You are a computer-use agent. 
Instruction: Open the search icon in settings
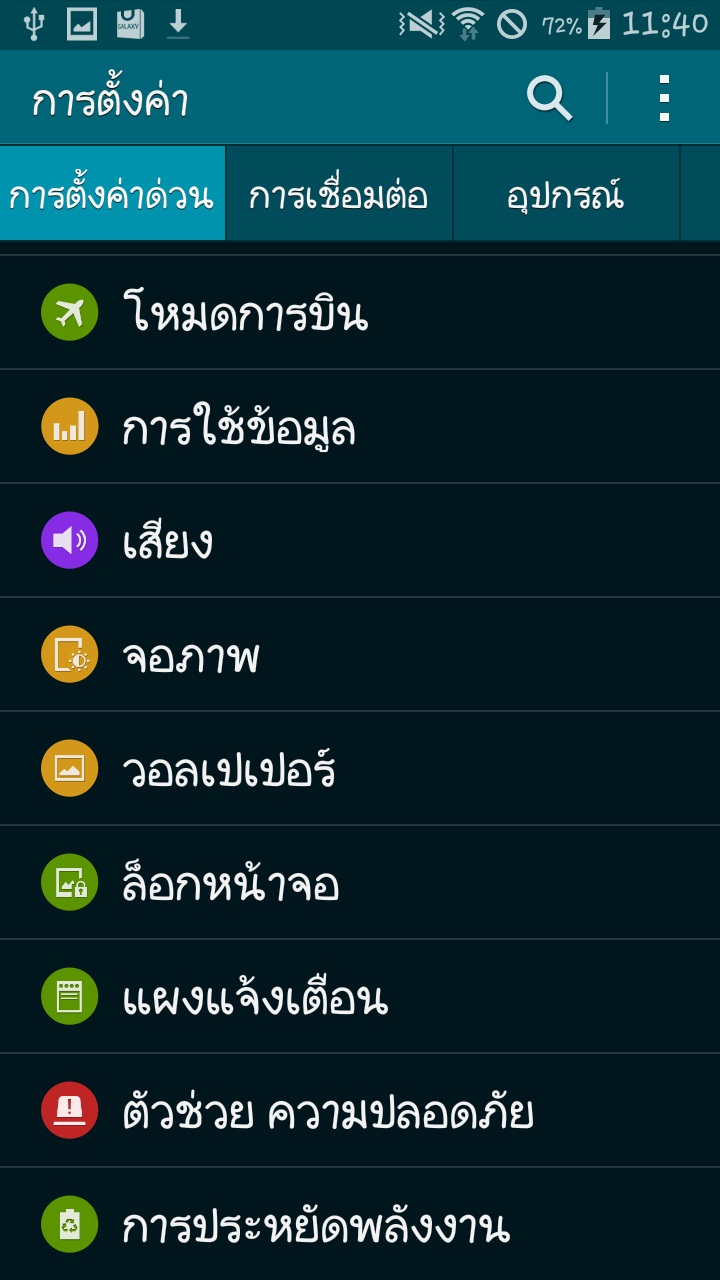tap(549, 99)
